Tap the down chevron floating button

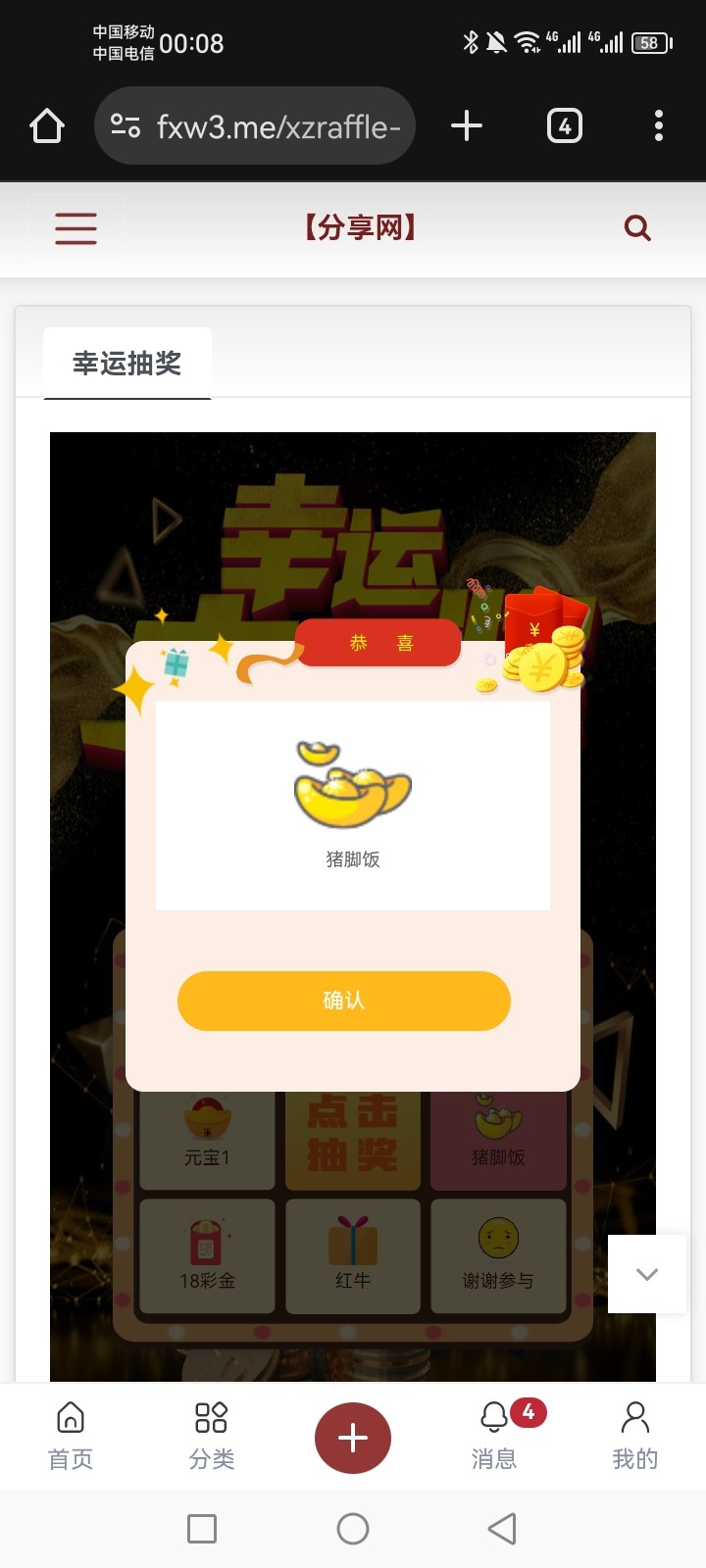tap(647, 1274)
